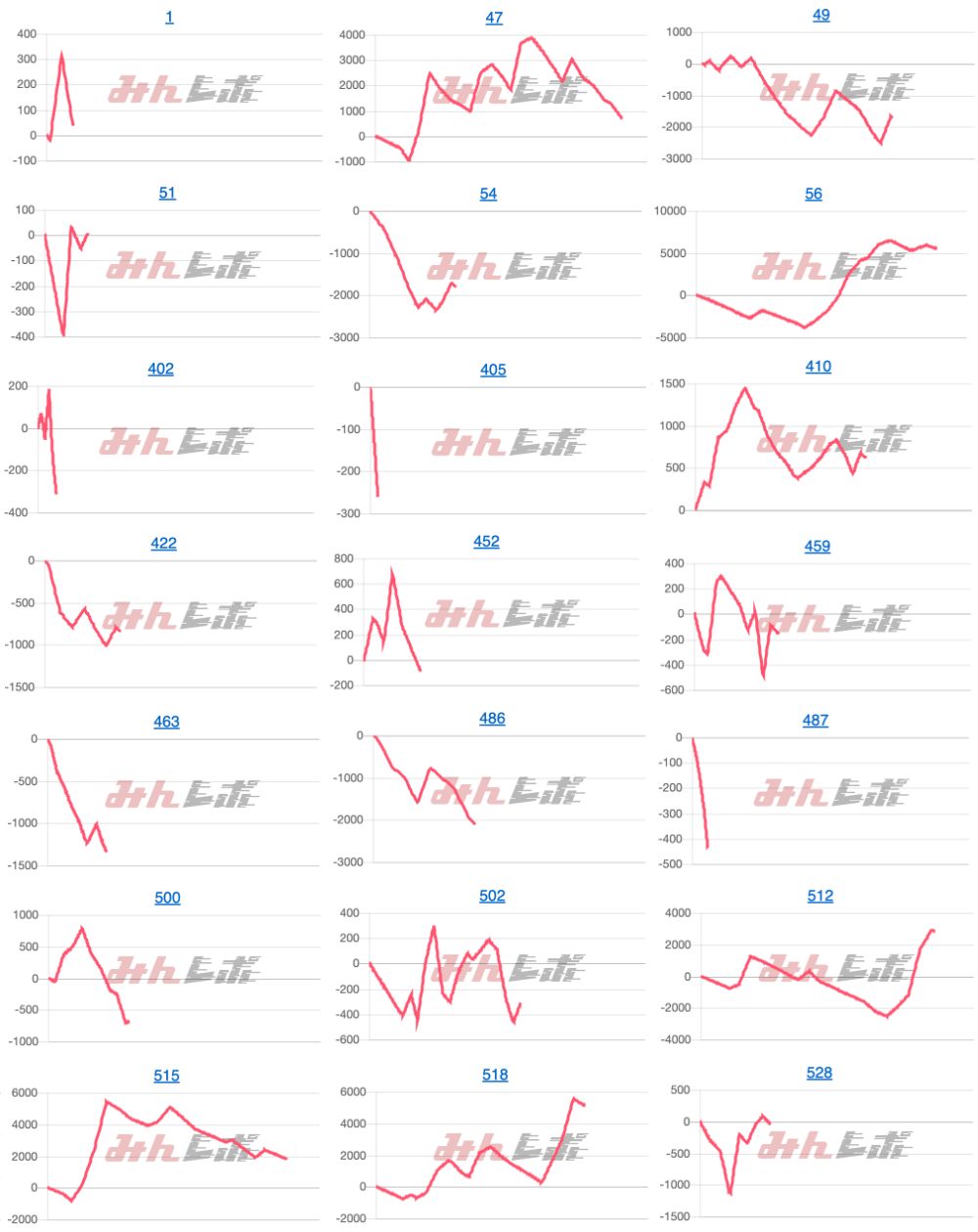
Task: Select link number 459
Action: point(817,547)
